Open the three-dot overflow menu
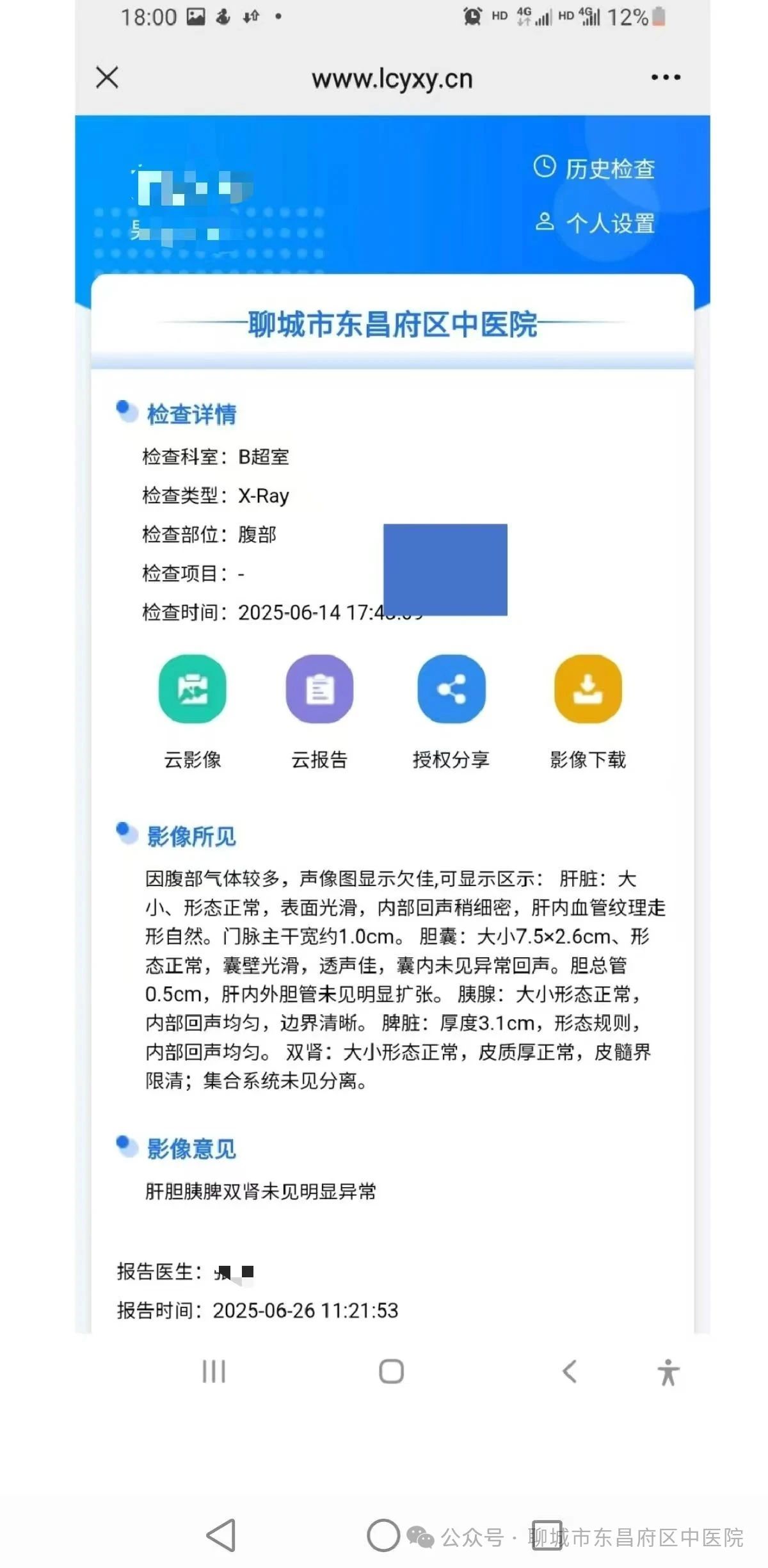Screen dimensions: 768x1568 pos(666,77)
